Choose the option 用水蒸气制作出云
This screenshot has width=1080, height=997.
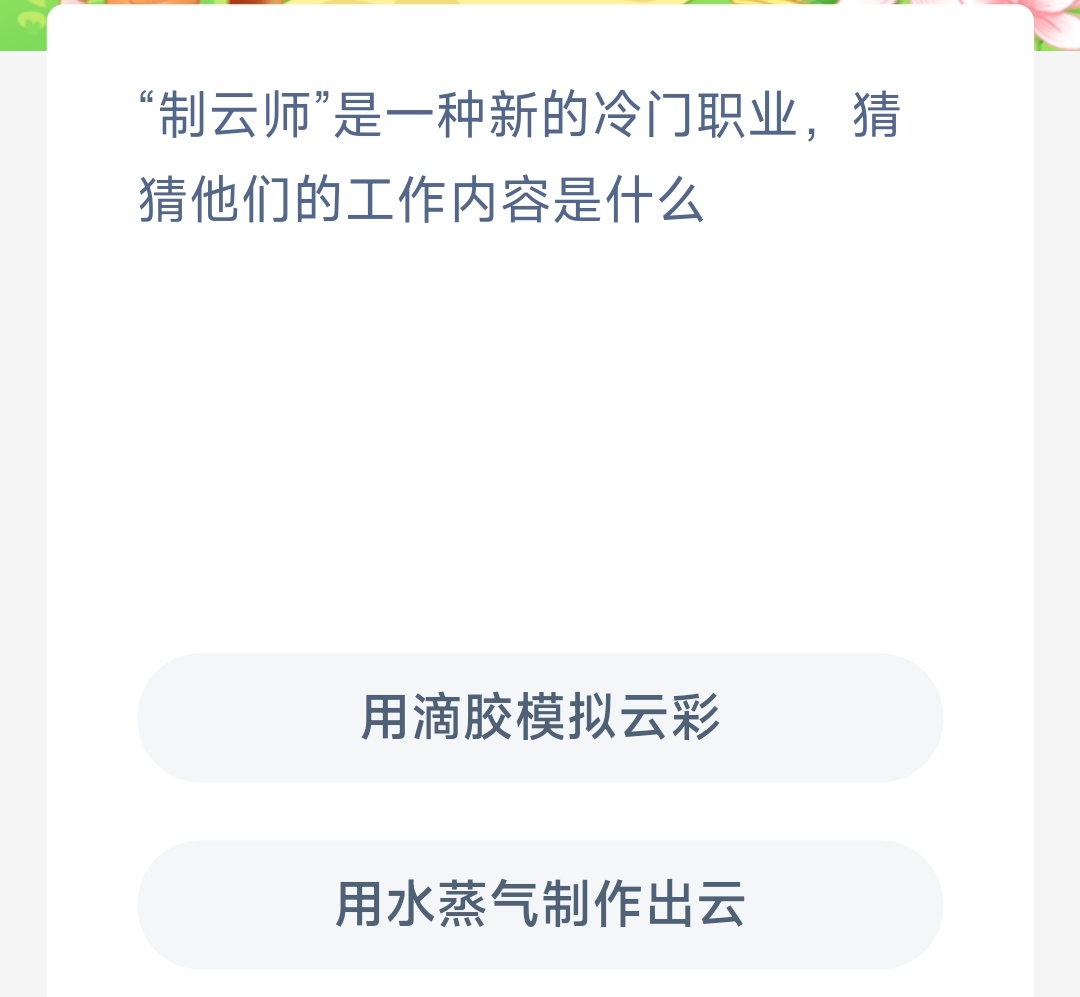coord(540,904)
